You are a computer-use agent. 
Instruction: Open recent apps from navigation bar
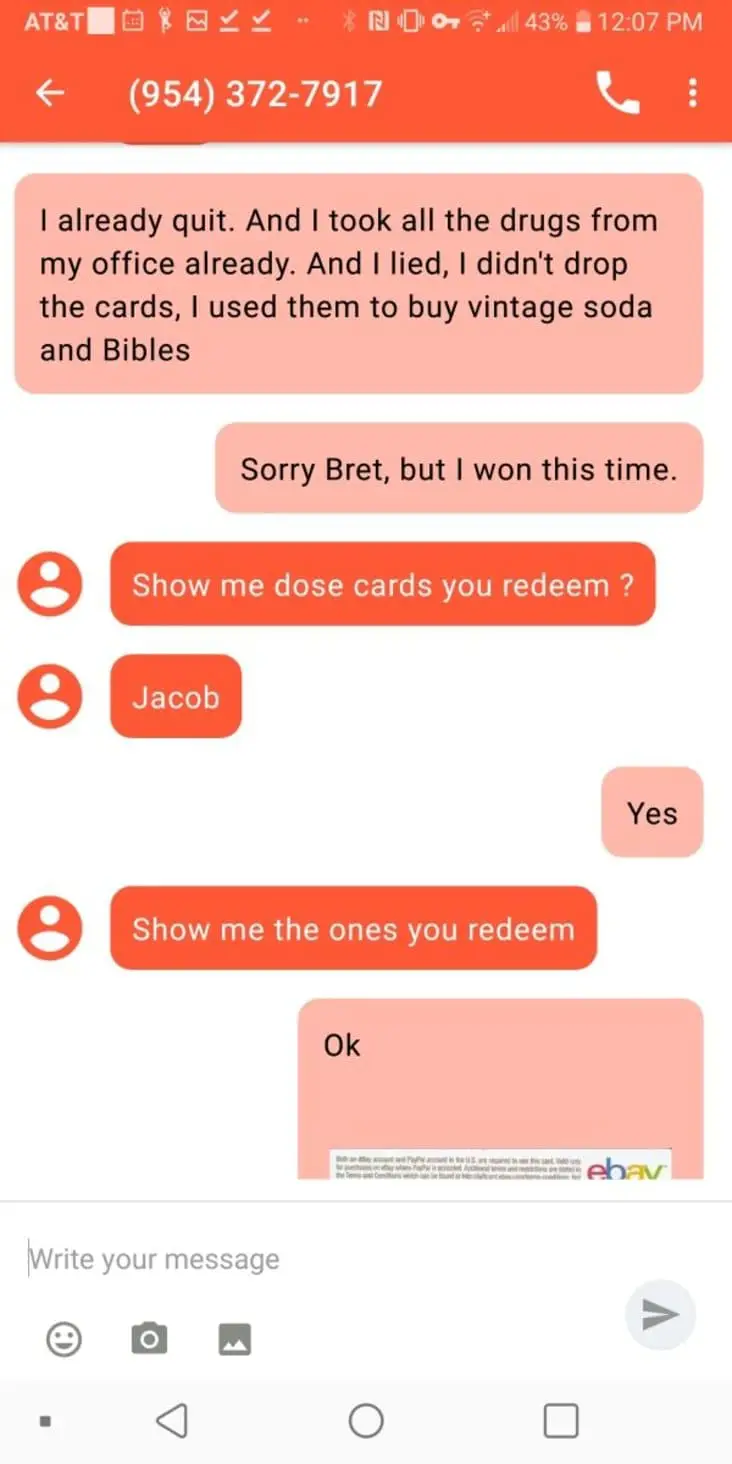[x=560, y=1420]
